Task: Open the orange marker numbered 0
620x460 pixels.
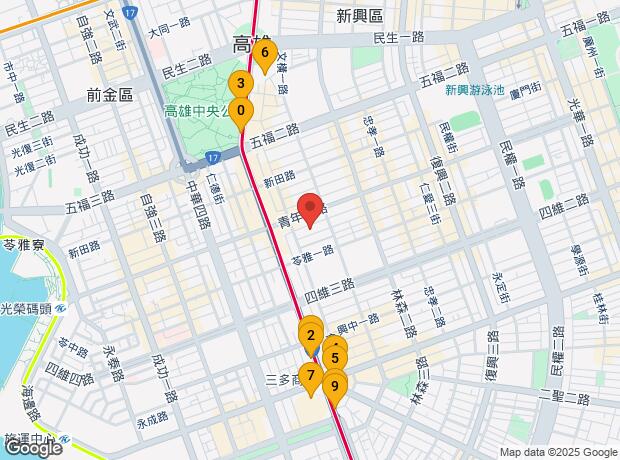Action: [x=242, y=110]
